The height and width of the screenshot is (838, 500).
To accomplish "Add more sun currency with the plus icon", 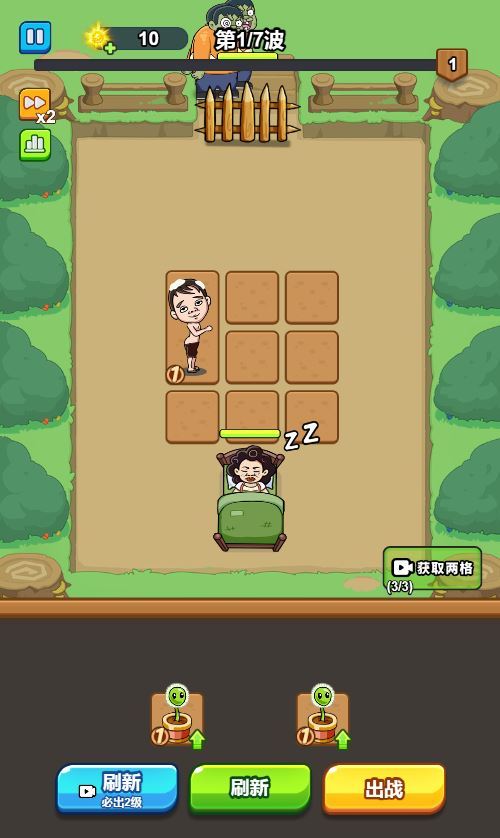I will (110, 49).
